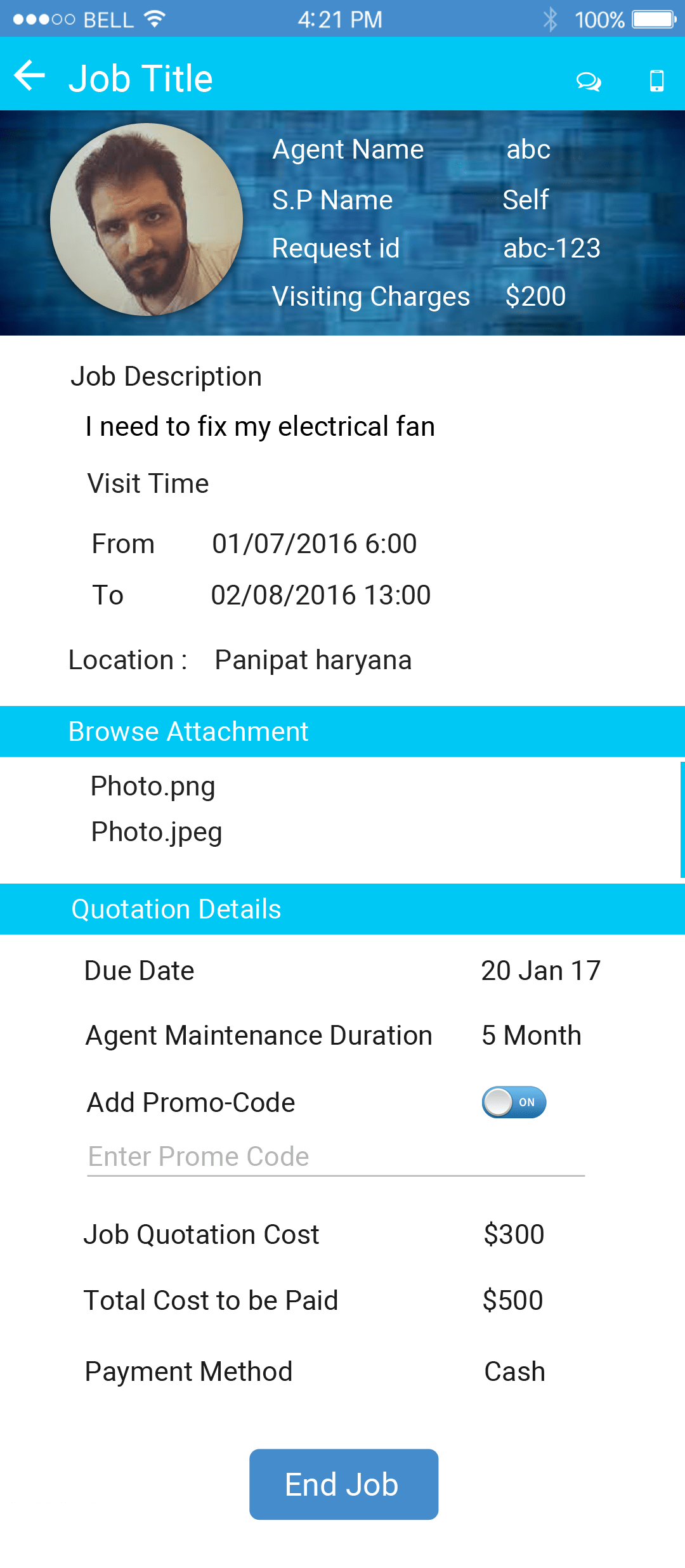Image resolution: width=685 pixels, height=1568 pixels.
Task: Tap the phone icon in header
Action: click(x=656, y=81)
